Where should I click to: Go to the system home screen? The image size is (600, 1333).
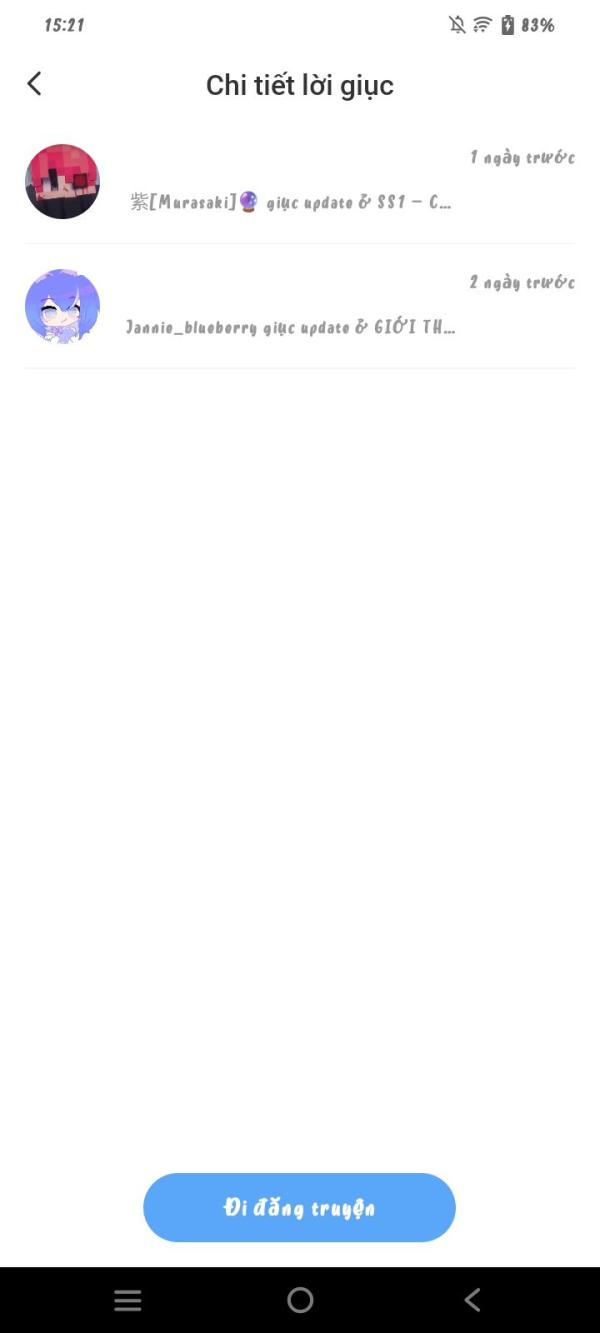(300, 1300)
